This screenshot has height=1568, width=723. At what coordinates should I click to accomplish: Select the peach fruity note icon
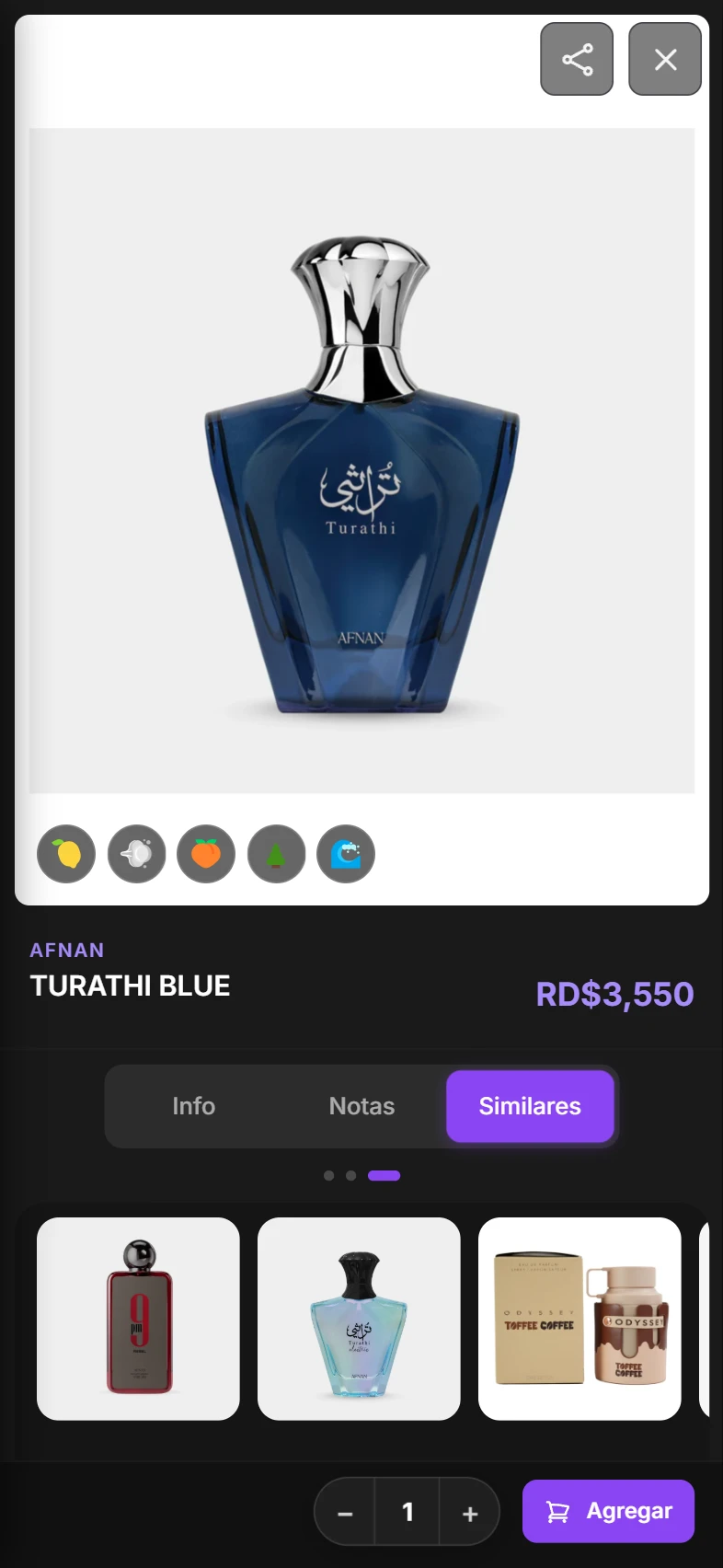[205, 854]
